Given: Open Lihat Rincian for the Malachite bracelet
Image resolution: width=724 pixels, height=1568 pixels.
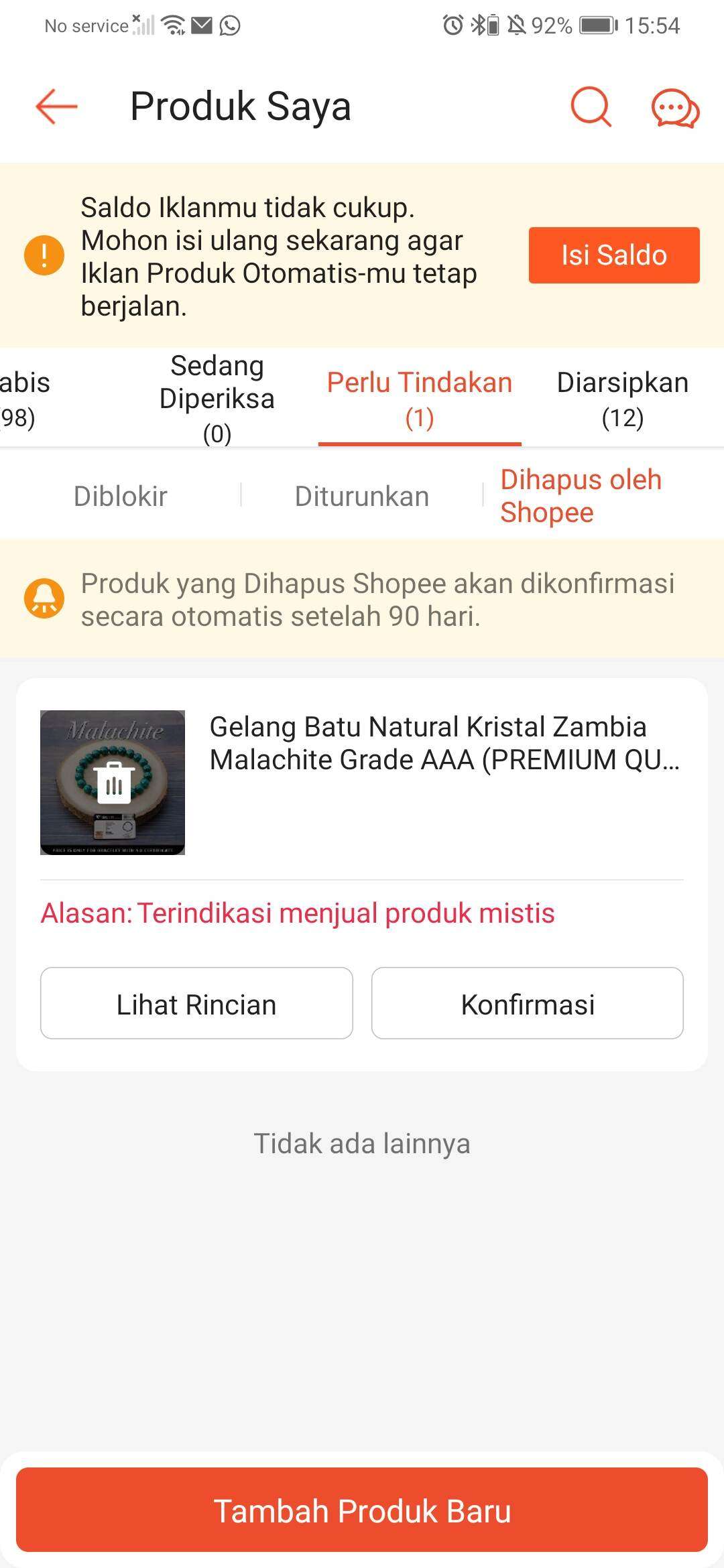Looking at the screenshot, I should coord(196,1003).
